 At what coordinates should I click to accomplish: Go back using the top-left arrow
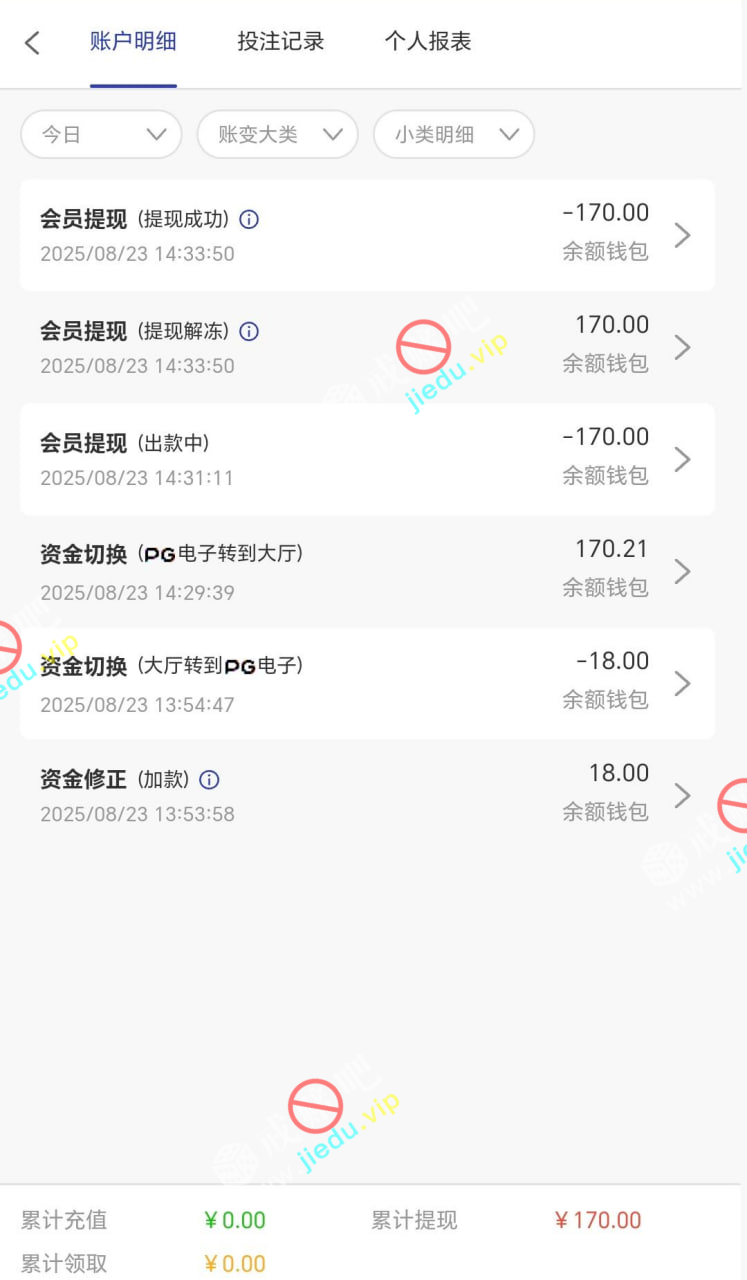point(32,42)
